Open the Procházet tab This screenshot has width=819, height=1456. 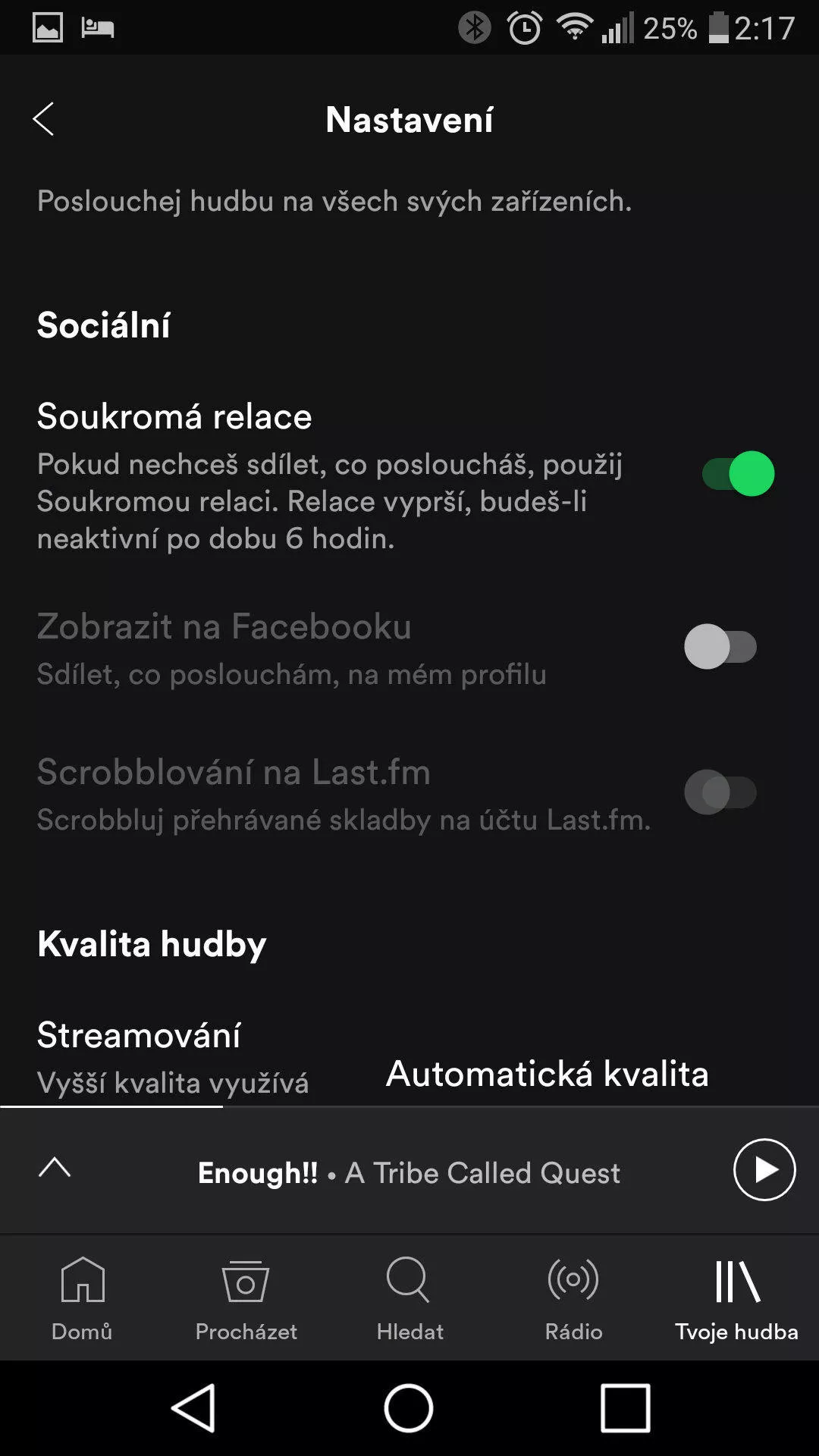coord(246,1298)
